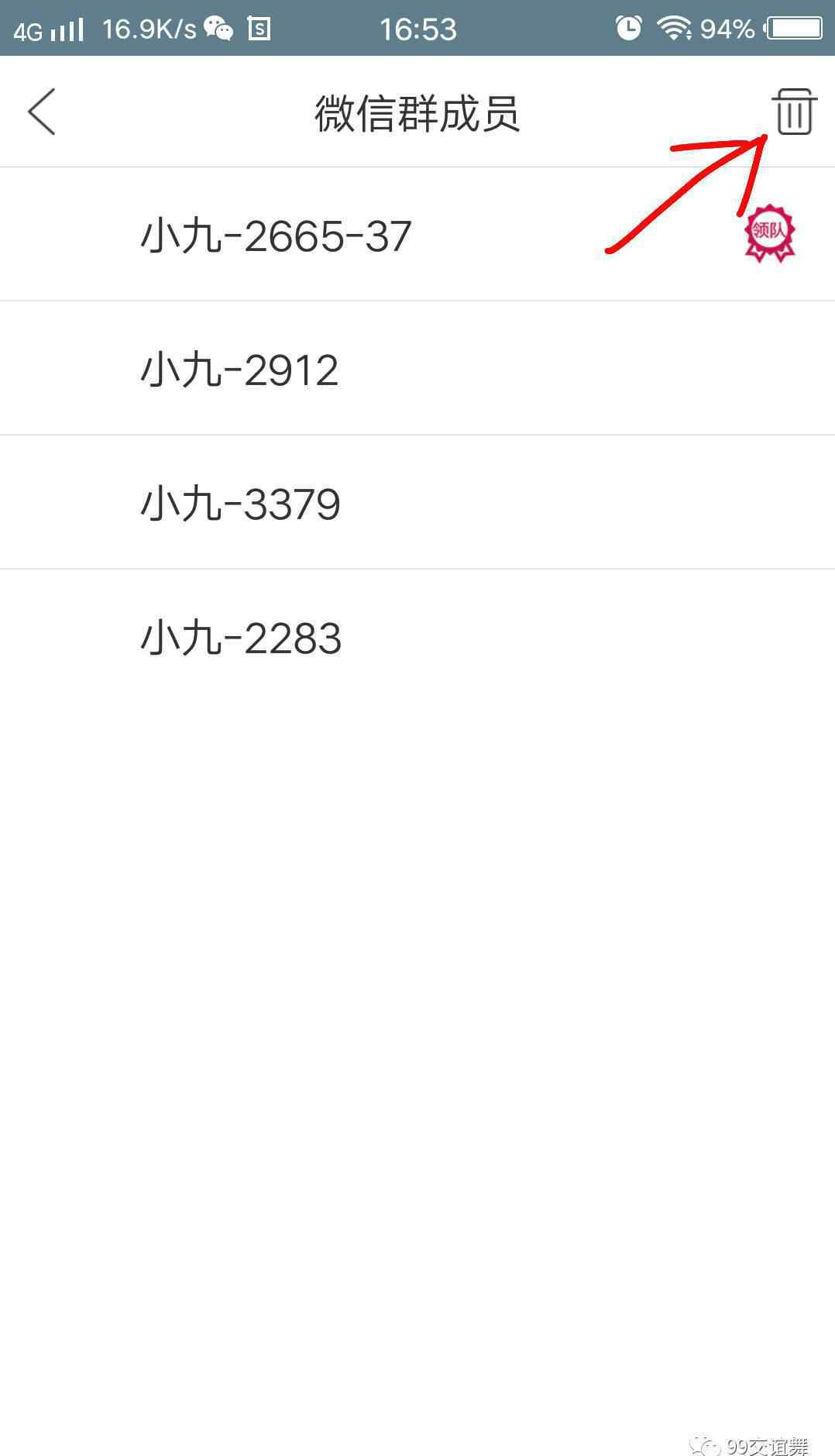
Task: Select member 小九-2912
Action: (x=417, y=368)
